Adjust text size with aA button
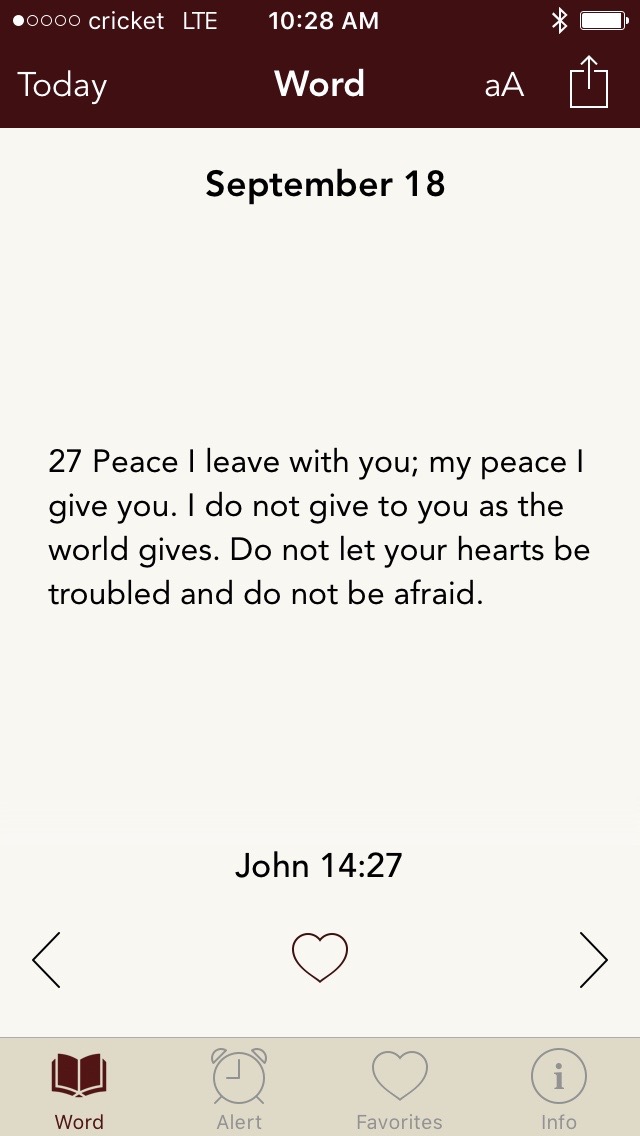Viewport: 640px width, 1136px height. point(504,85)
